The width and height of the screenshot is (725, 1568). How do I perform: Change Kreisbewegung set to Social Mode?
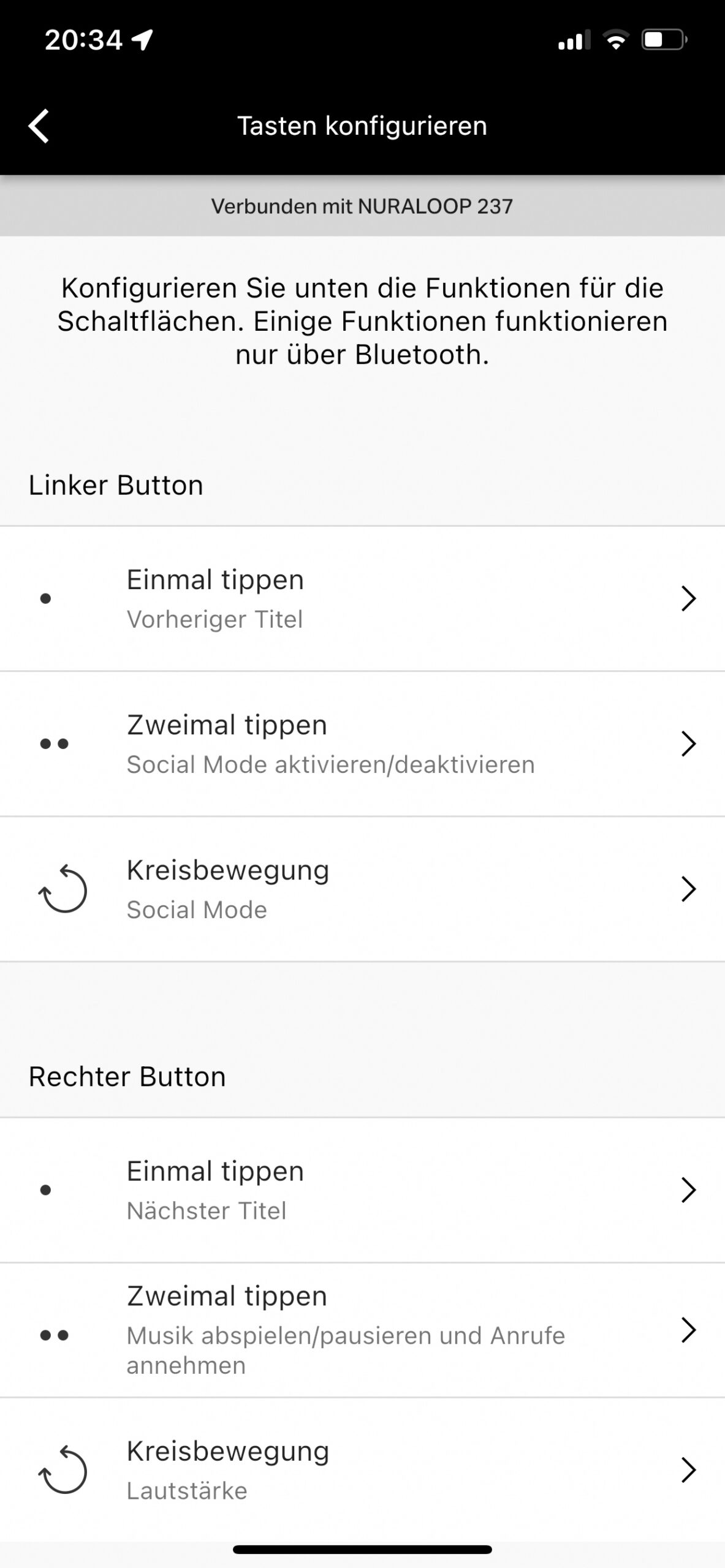[362, 889]
